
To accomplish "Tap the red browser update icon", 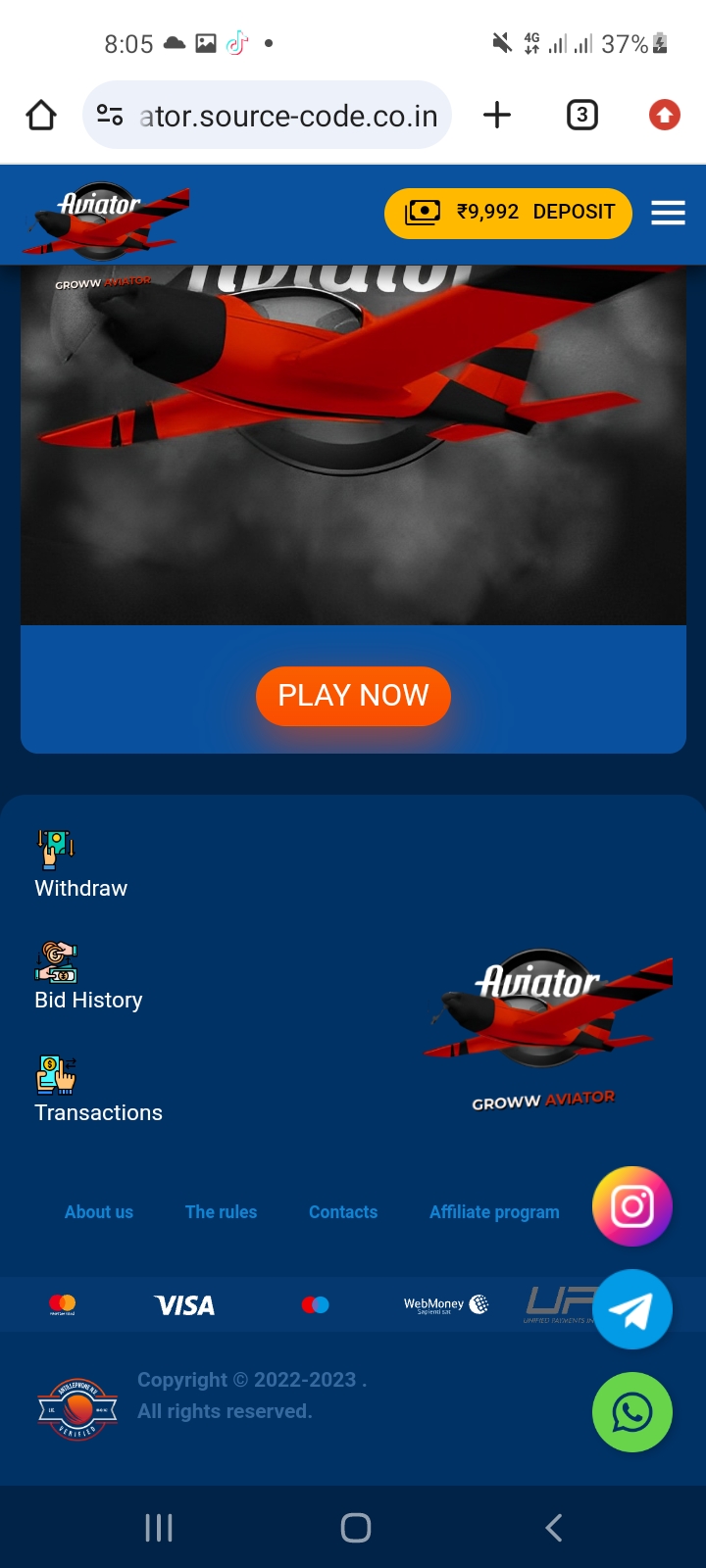I will tap(664, 116).
